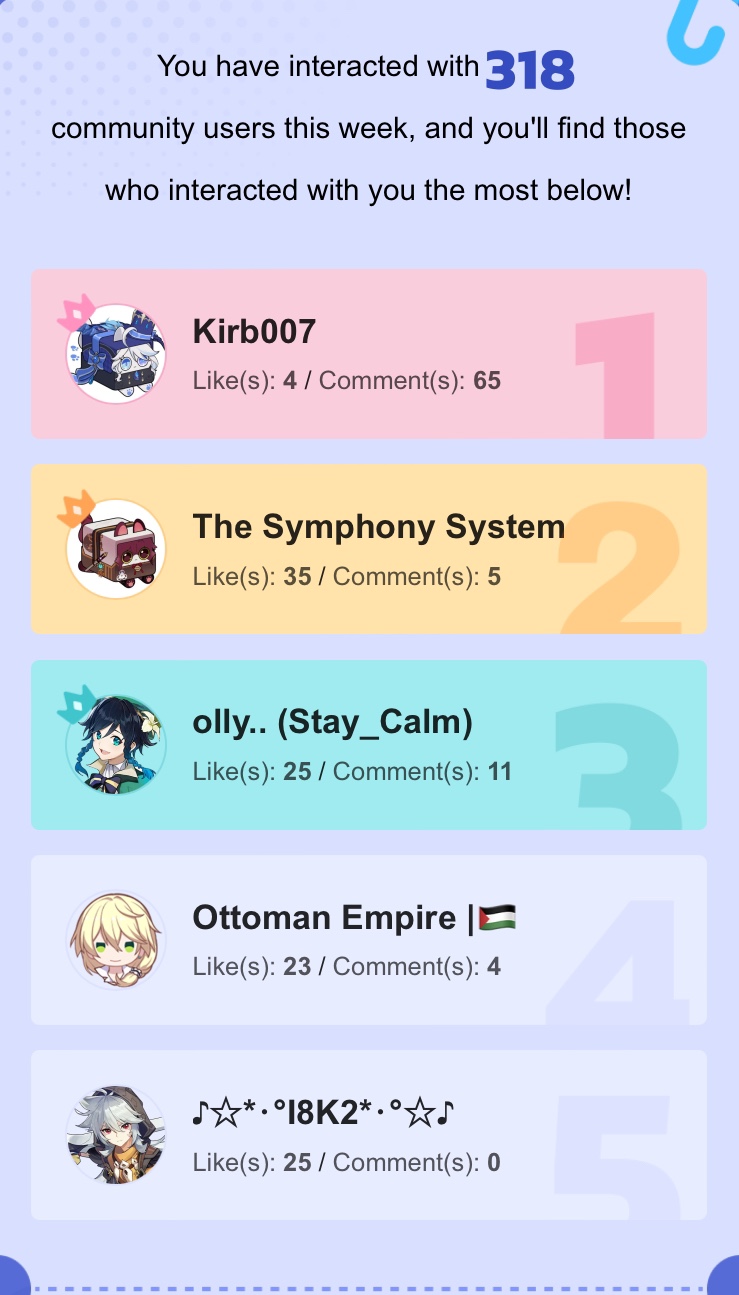Open Kirb007's profile card
739x1295 pixels.
click(368, 354)
